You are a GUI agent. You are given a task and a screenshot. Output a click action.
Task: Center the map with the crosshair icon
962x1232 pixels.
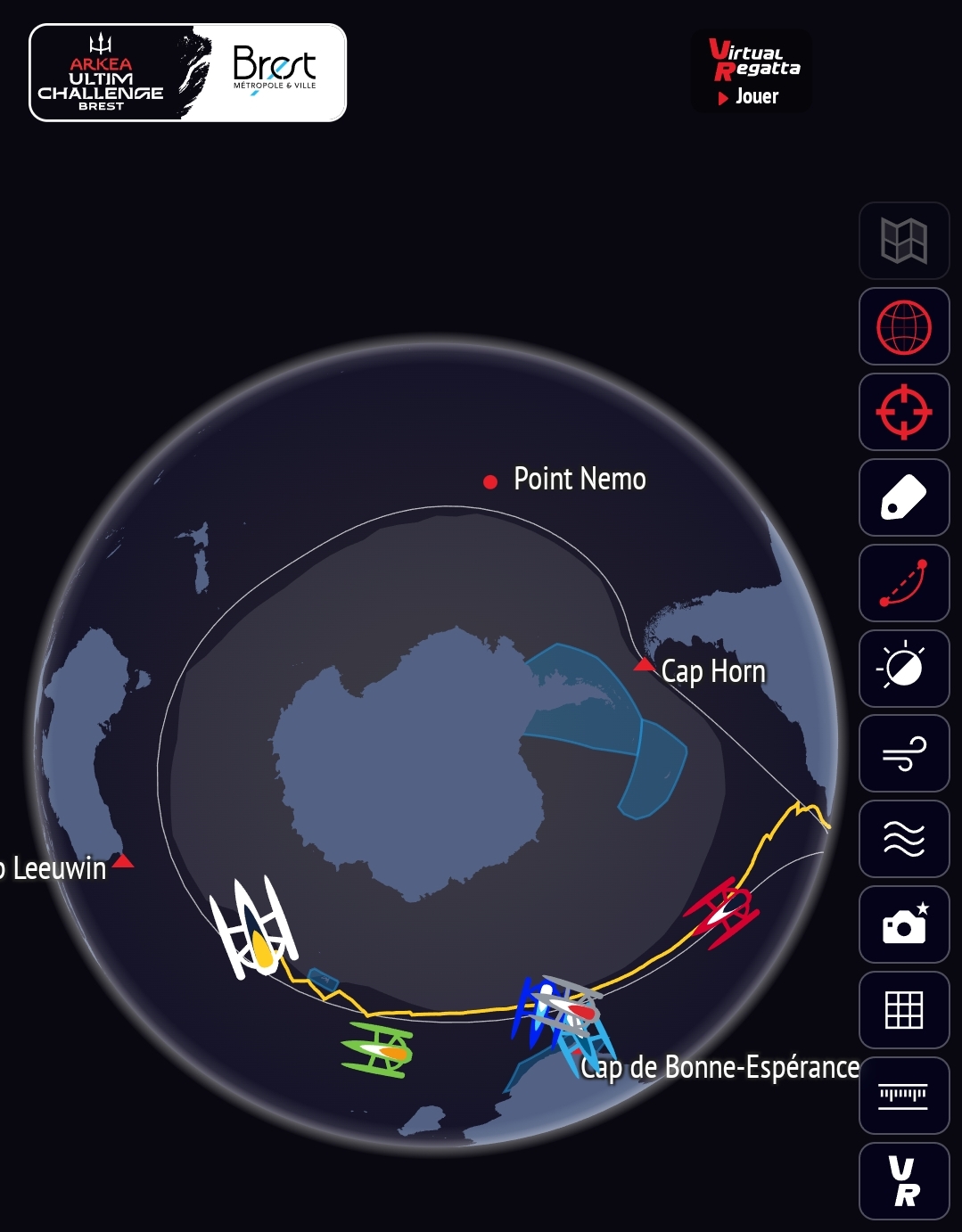pos(904,412)
